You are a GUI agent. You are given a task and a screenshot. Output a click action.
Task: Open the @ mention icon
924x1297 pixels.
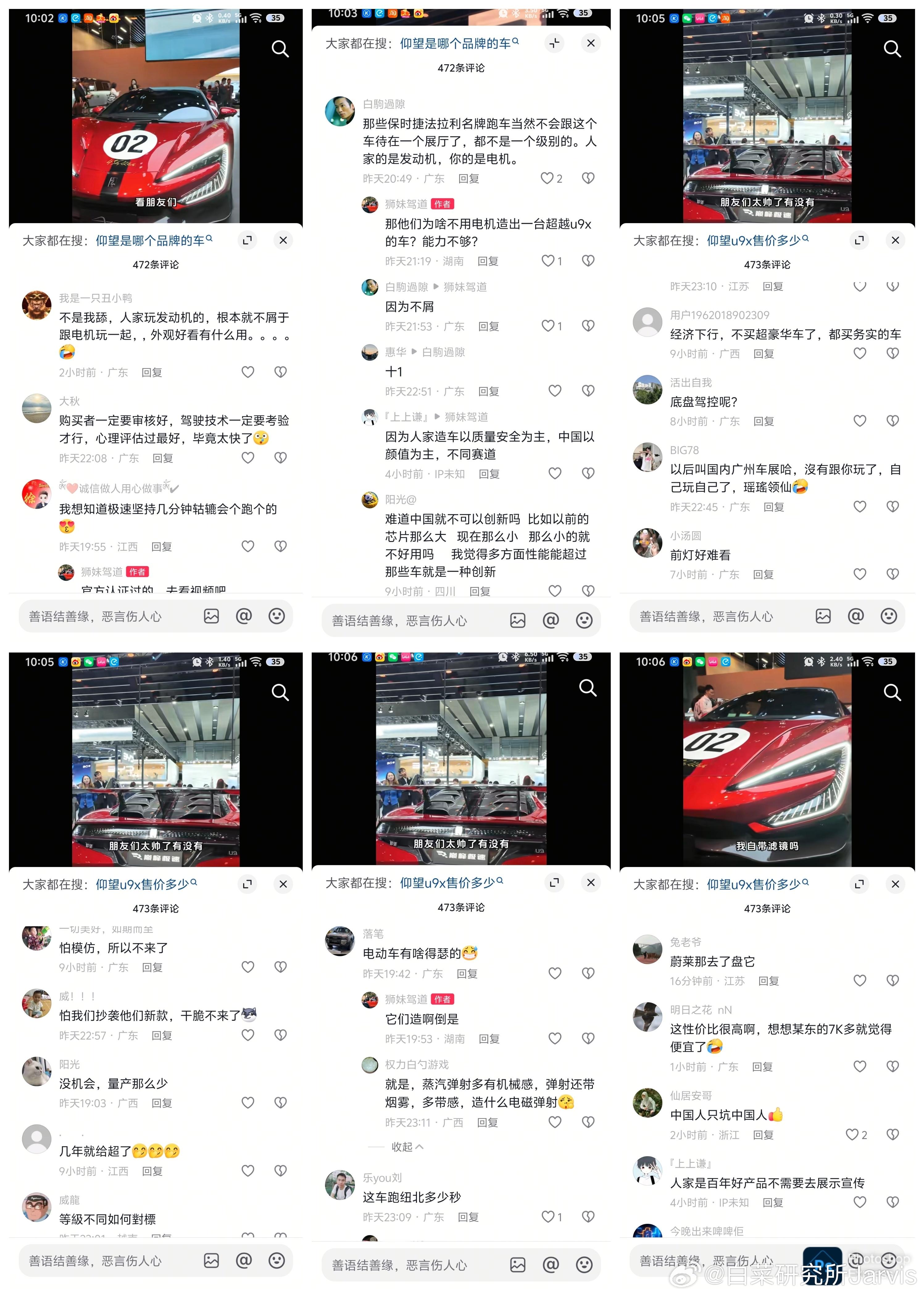pyautogui.click(x=244, y=616)
